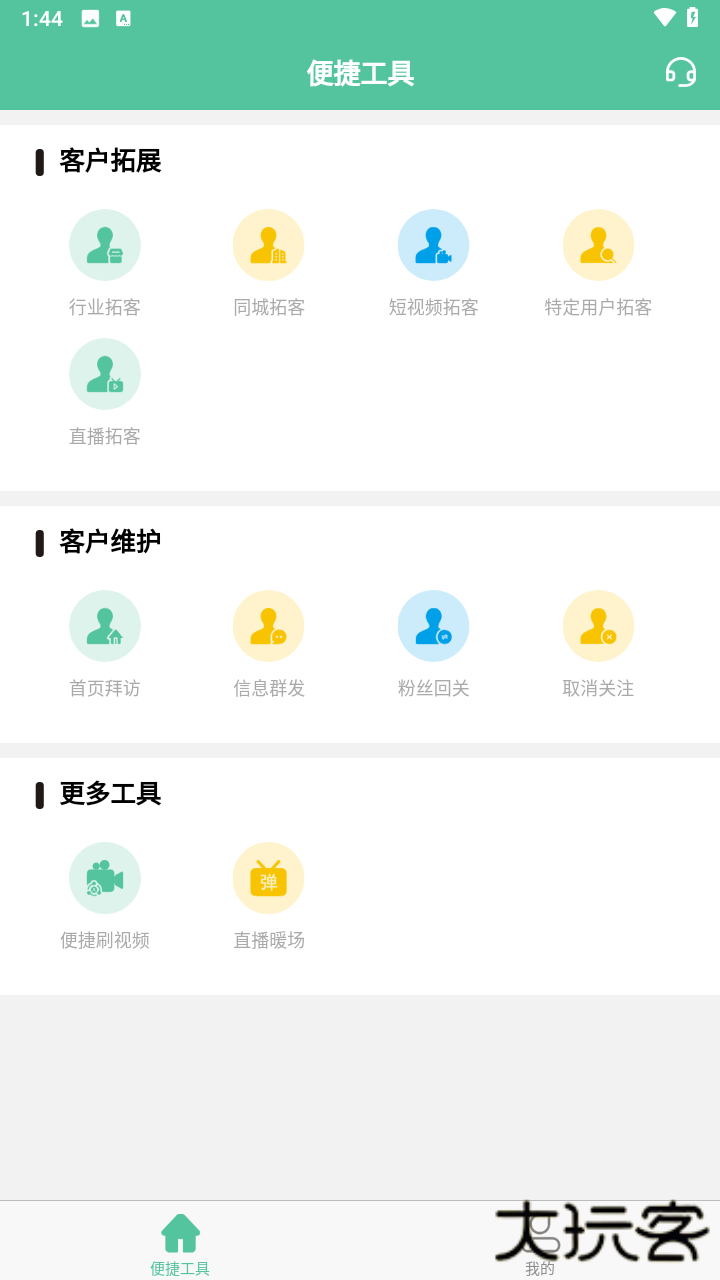Viewport: 720px width, 1280px height.
Task: Tap the 直播暖场 text label
Action: pos(268,940)
